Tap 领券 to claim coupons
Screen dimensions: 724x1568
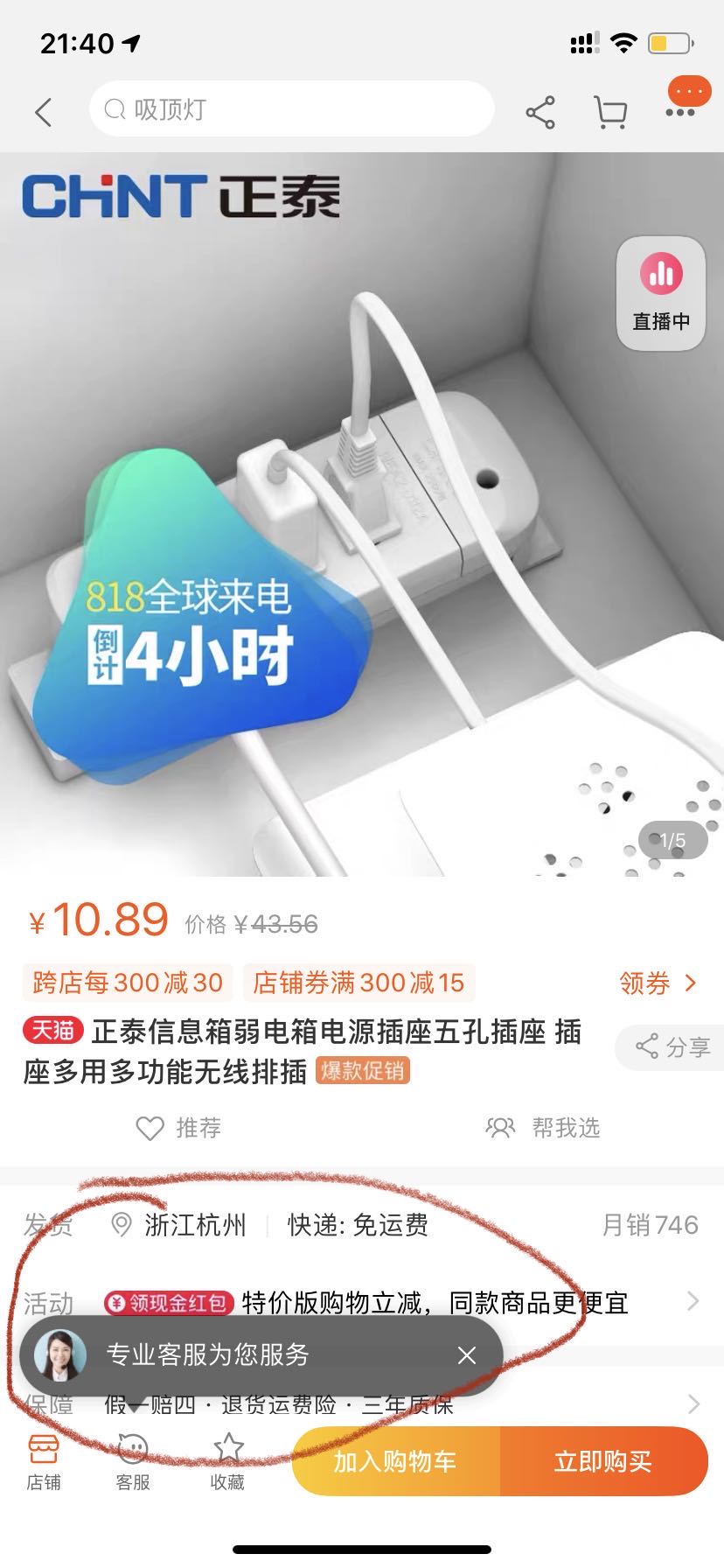coord(658,983)
